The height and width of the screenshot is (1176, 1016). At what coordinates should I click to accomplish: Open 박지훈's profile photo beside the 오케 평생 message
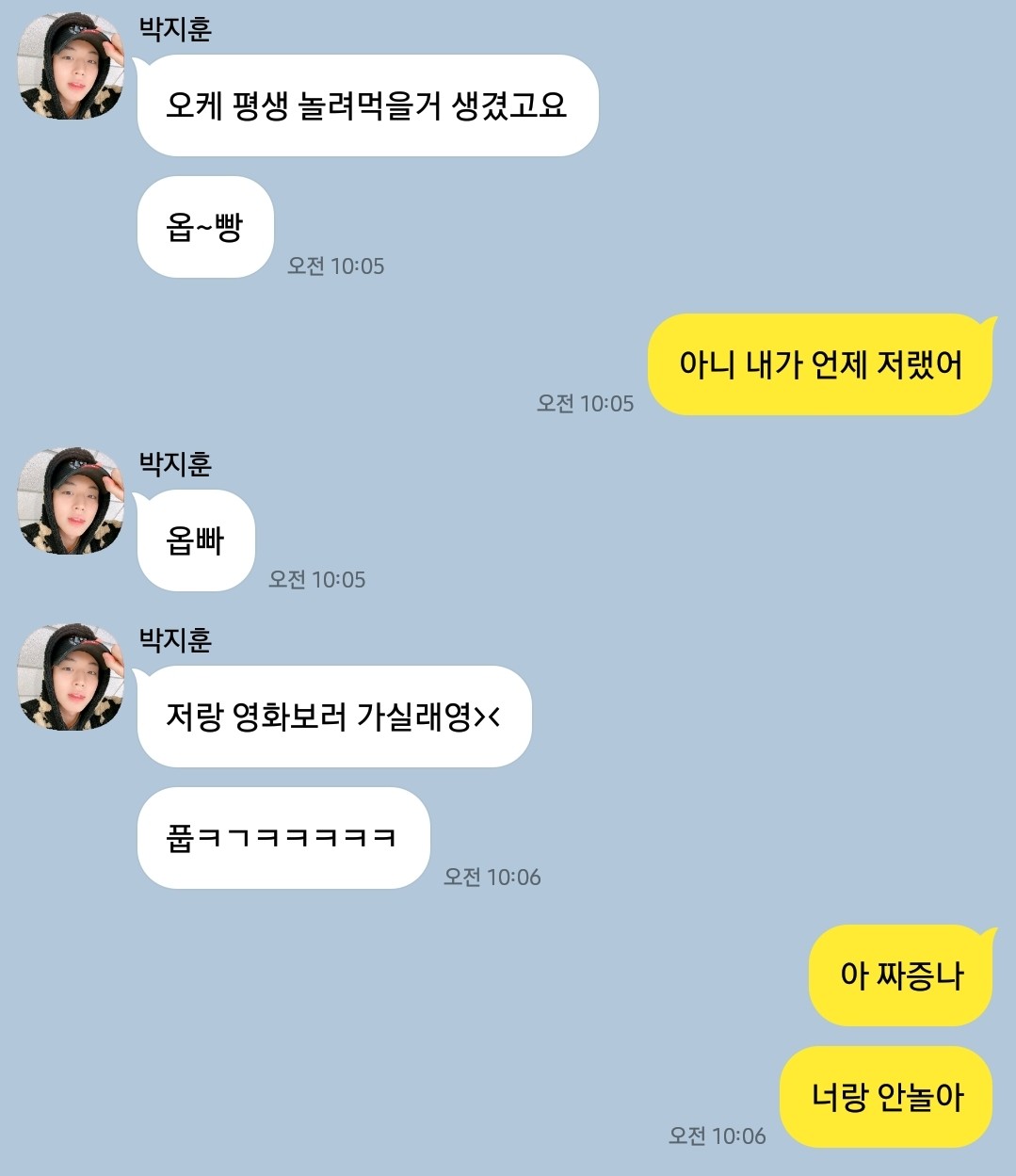pos(72,67)
